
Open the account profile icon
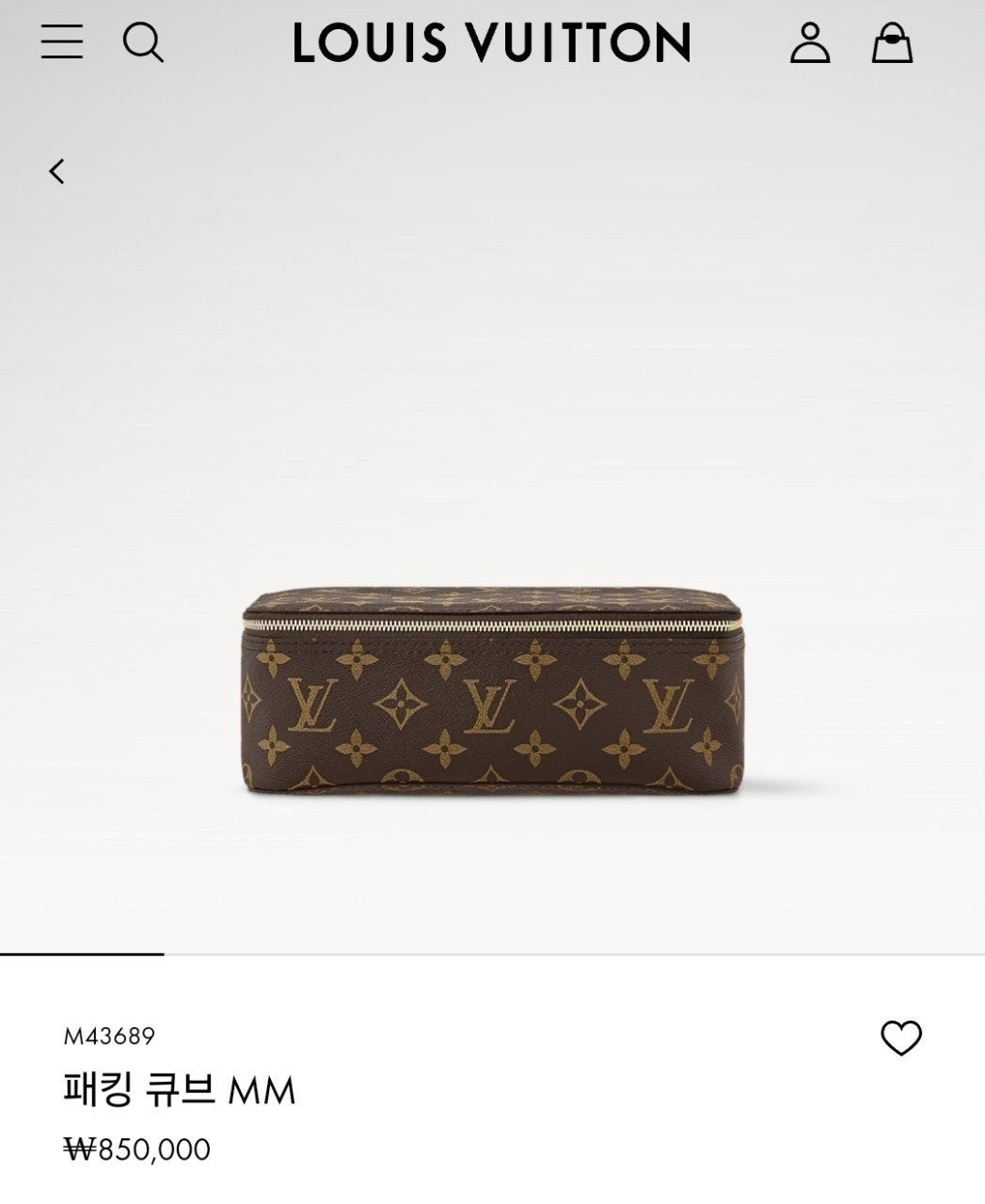tap(809, 43)
